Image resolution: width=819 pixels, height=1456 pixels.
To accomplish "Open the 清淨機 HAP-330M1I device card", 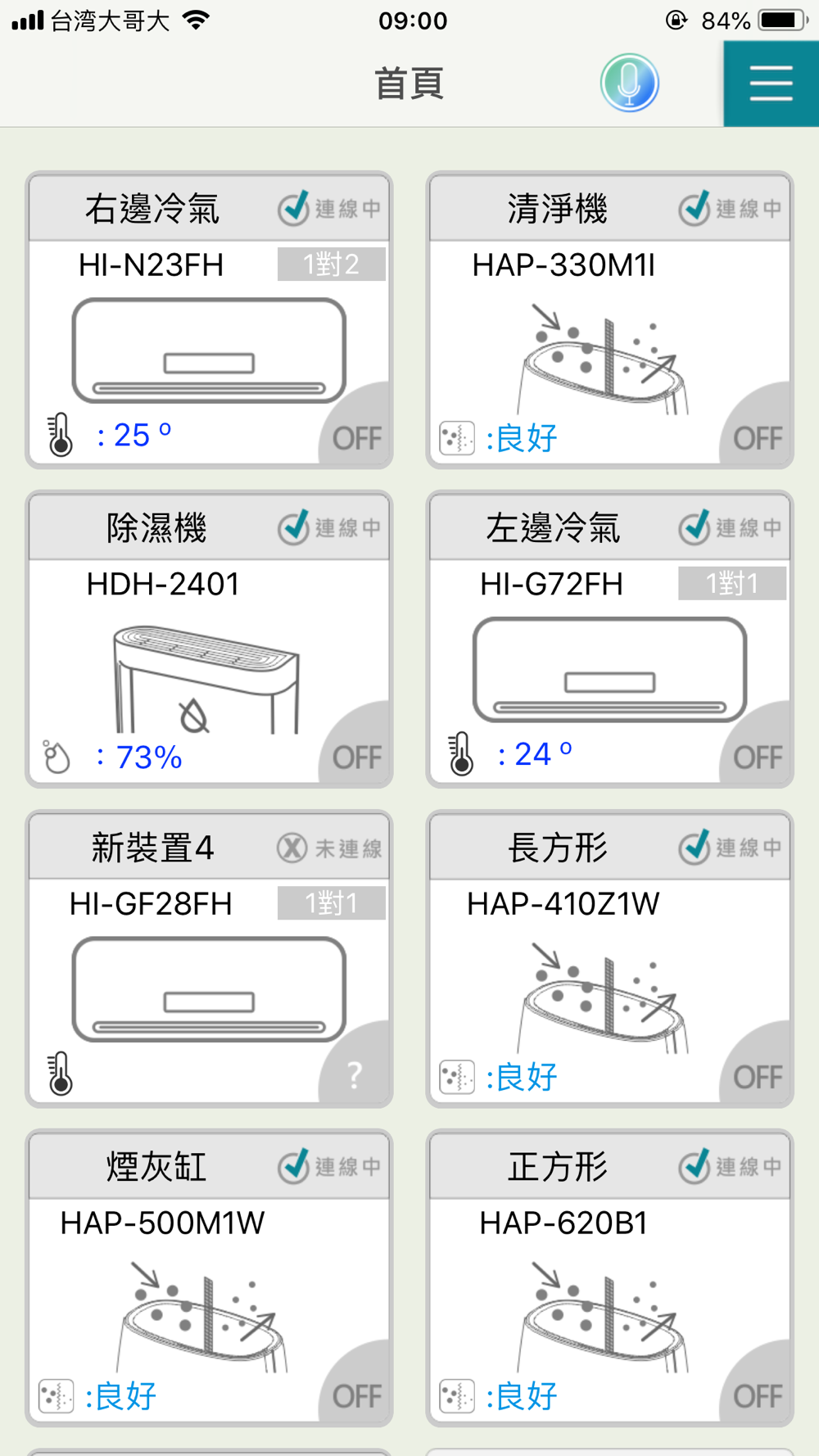I will [609, 320].
